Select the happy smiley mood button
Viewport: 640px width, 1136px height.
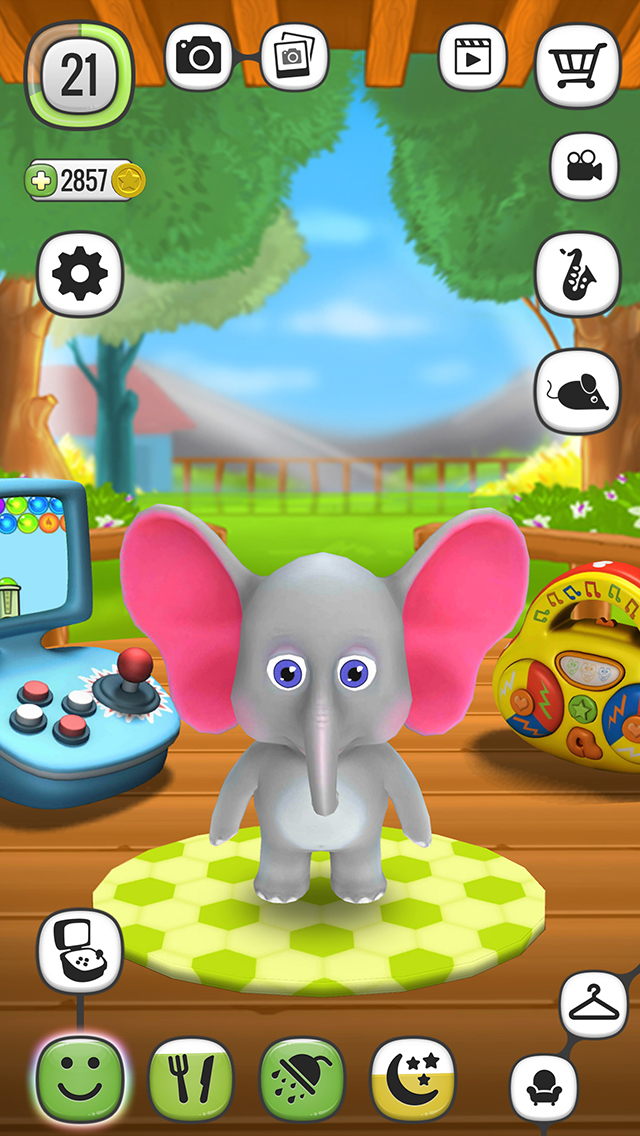[80, 1079]
